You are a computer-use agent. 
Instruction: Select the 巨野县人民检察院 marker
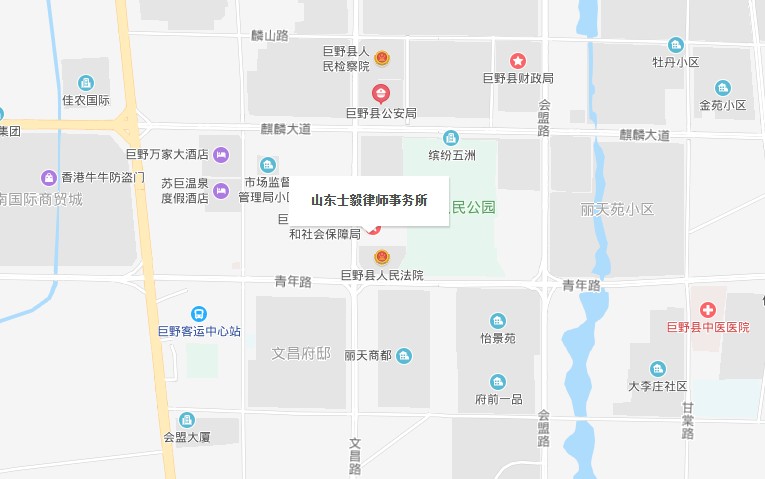382,59
